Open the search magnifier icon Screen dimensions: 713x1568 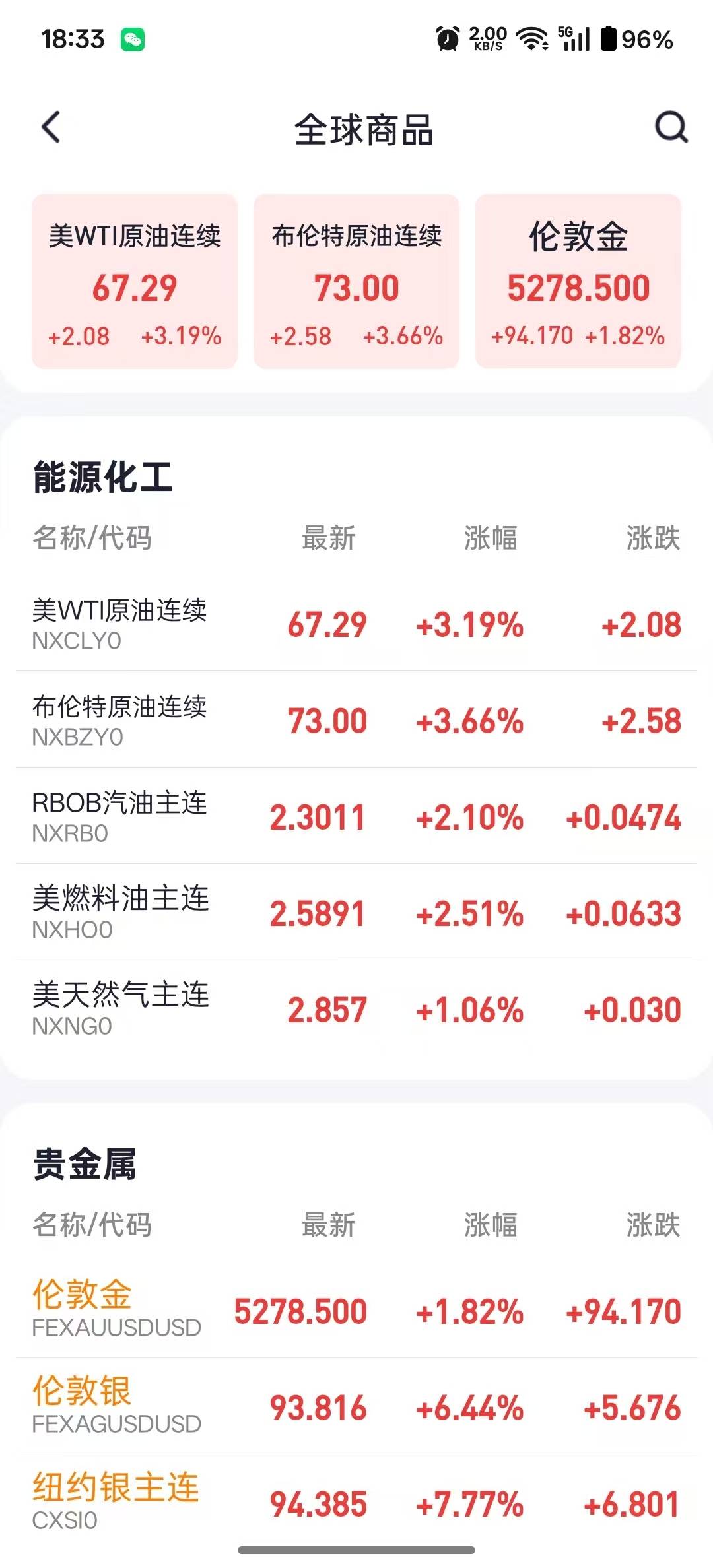coord(671,127)
